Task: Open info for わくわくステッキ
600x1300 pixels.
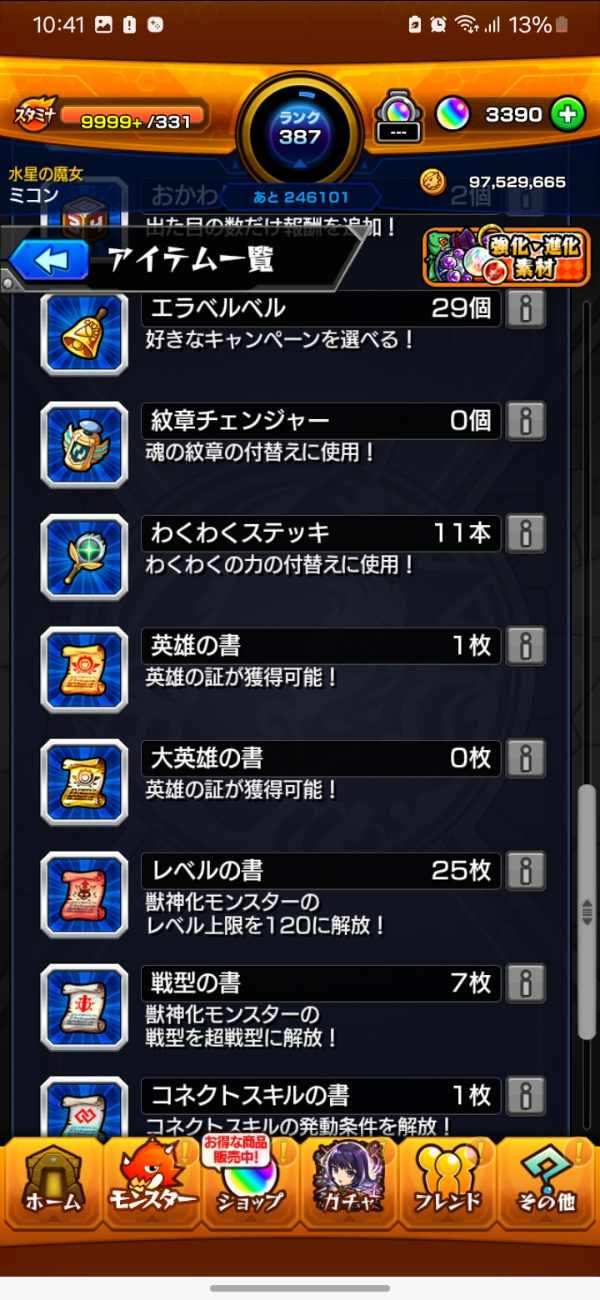Action: point(526,533)
